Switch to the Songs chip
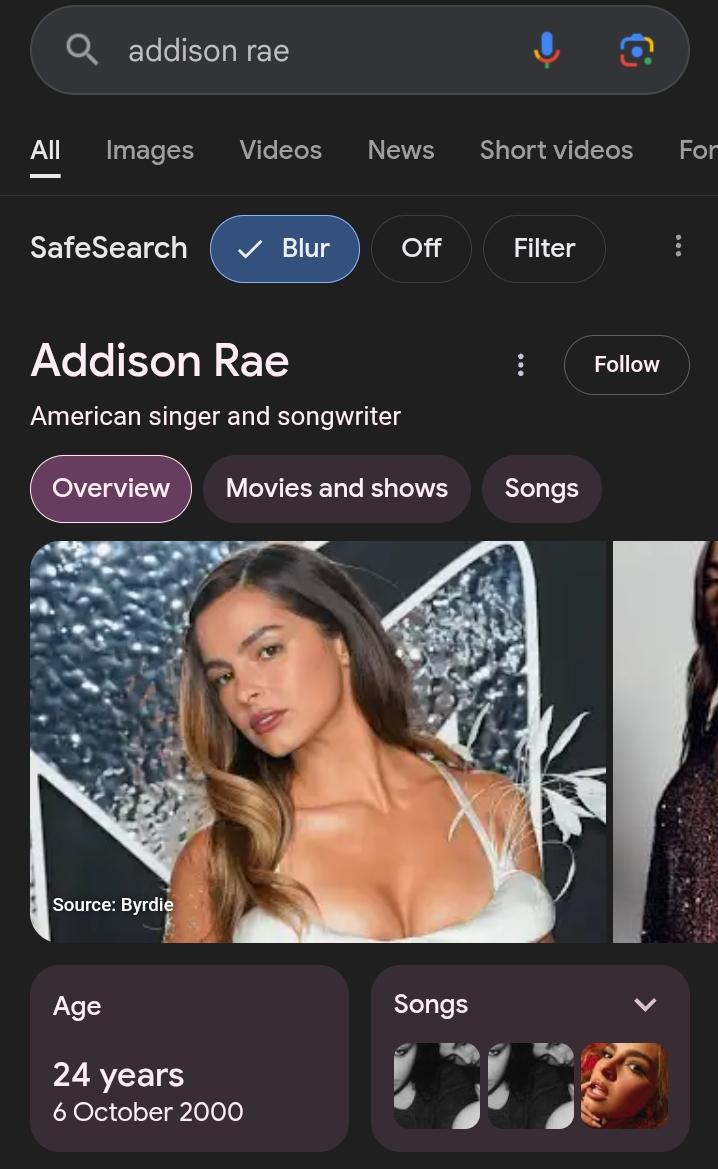 click(x=541, y=488)
